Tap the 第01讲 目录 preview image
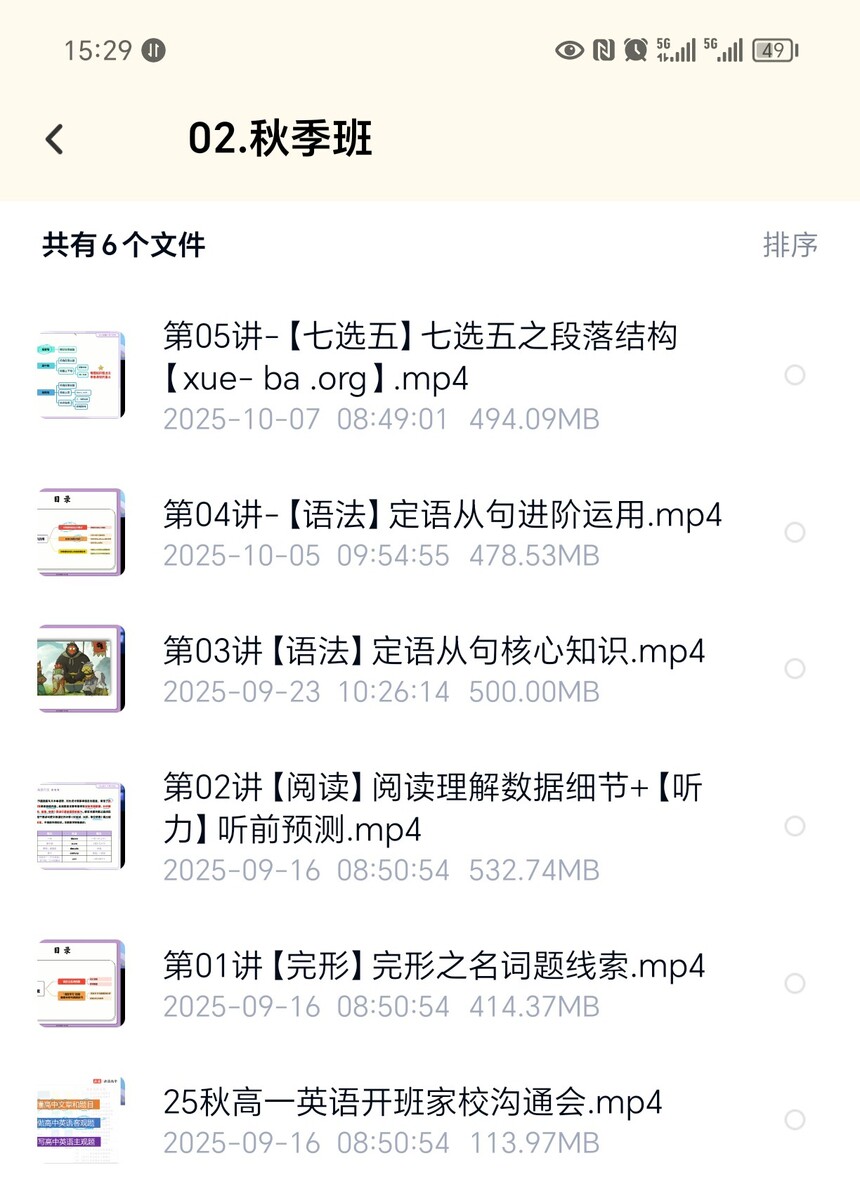This screenshot has height=1203, width=860. (x=79, y=985)
